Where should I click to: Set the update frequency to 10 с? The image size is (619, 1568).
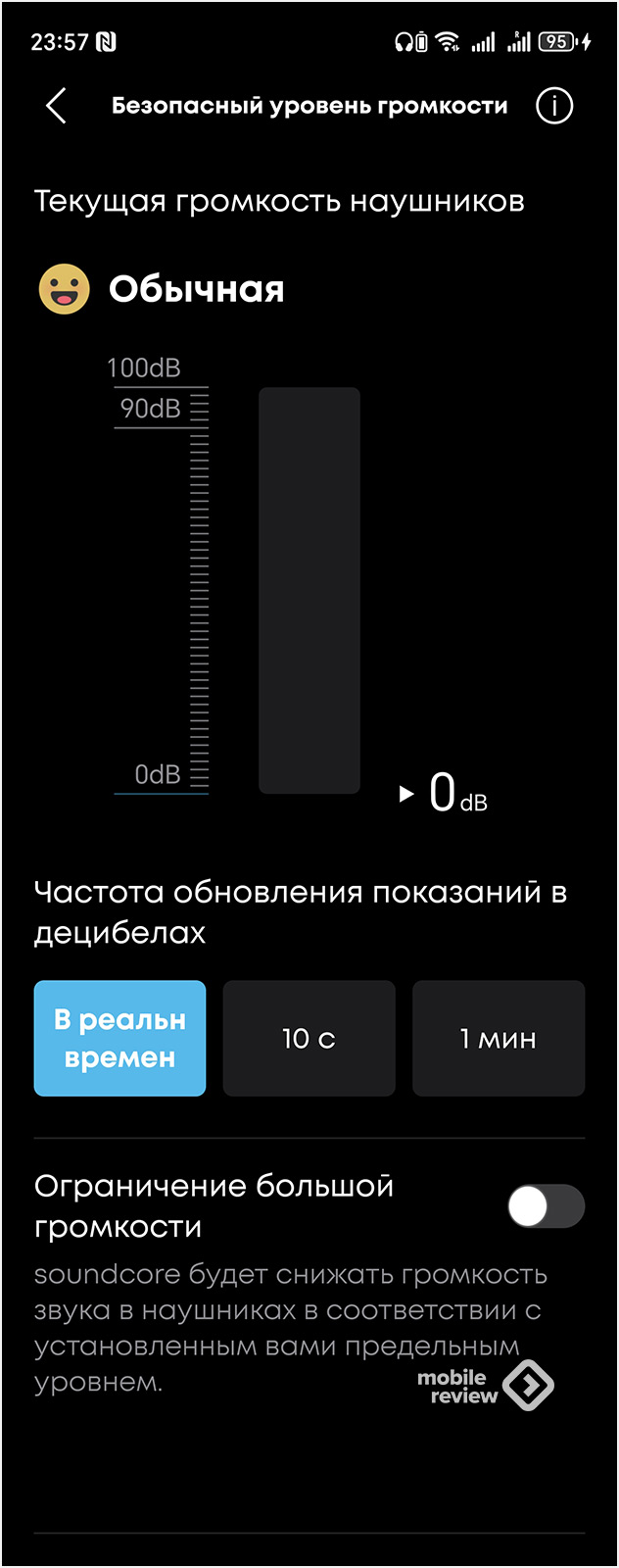click(309, 1038)
